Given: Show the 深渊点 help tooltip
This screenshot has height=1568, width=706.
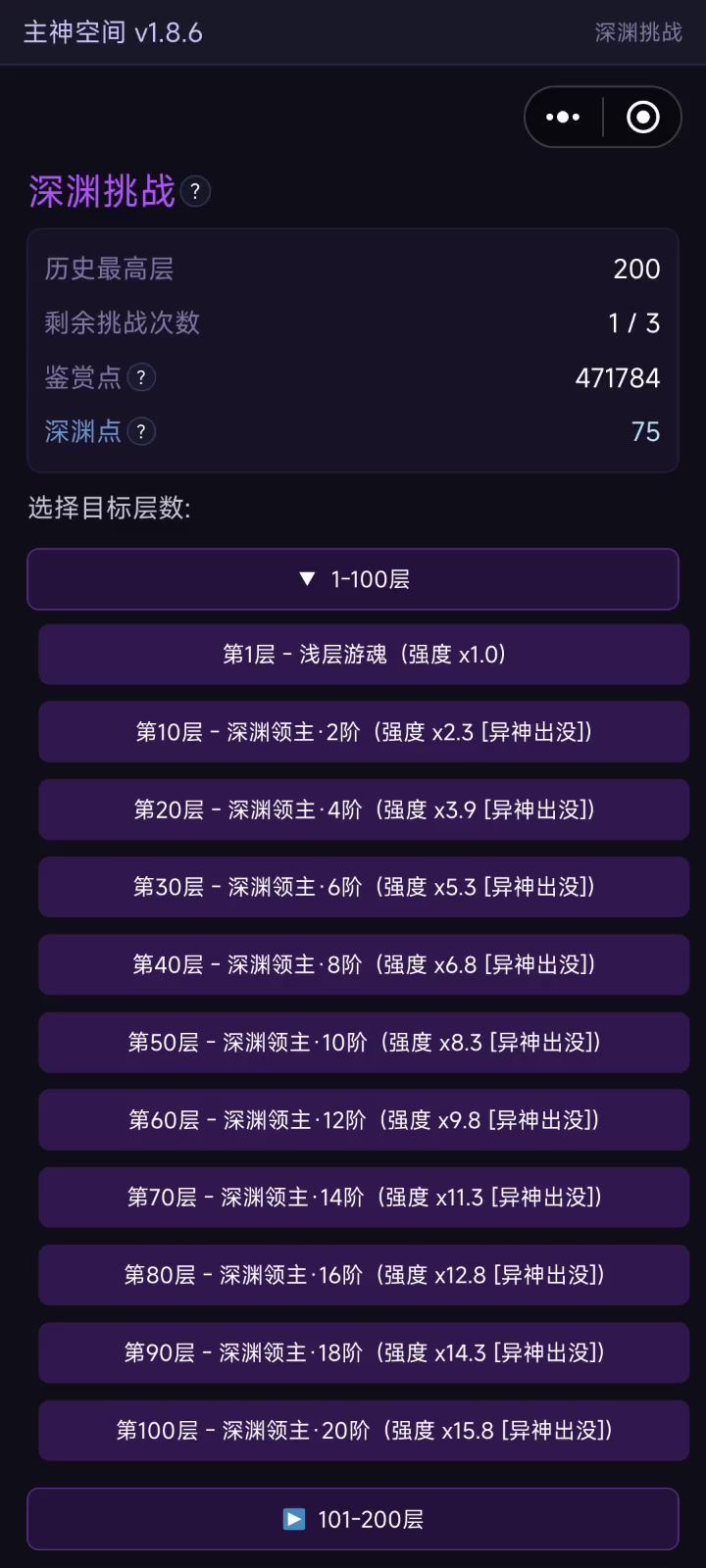Looking at the screenshot, I should 141,431.
